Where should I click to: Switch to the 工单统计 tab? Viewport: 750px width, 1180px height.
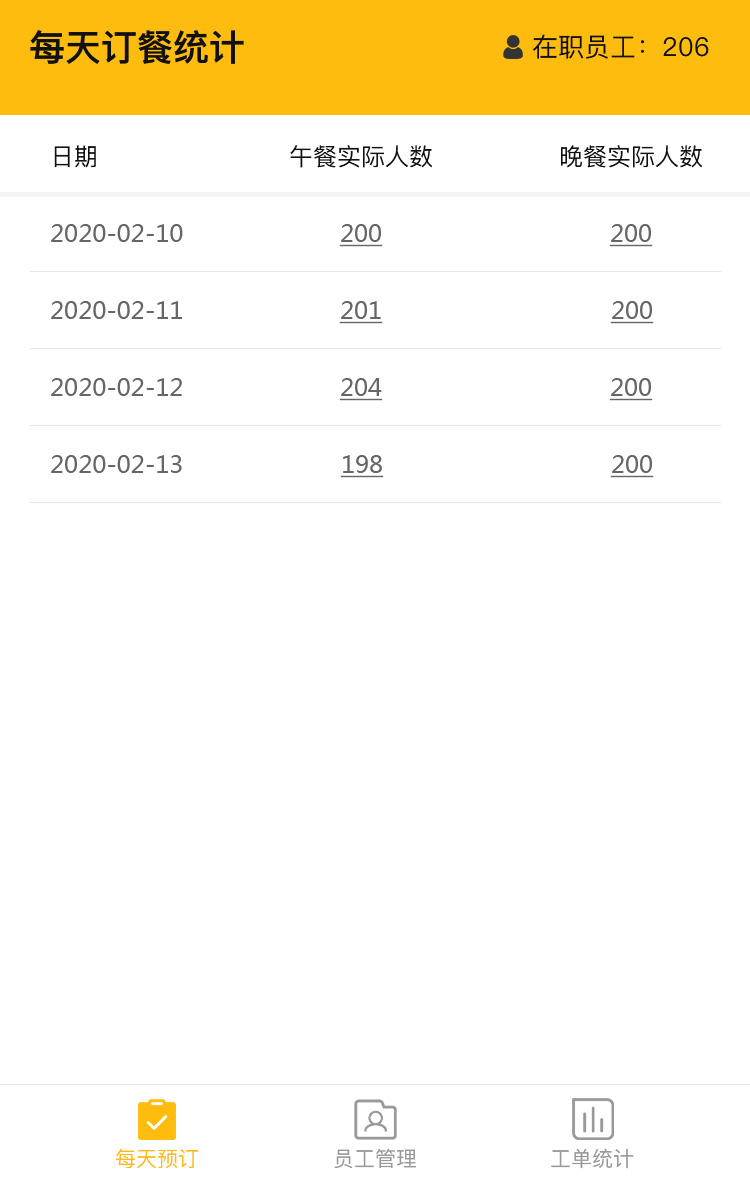592,1135
